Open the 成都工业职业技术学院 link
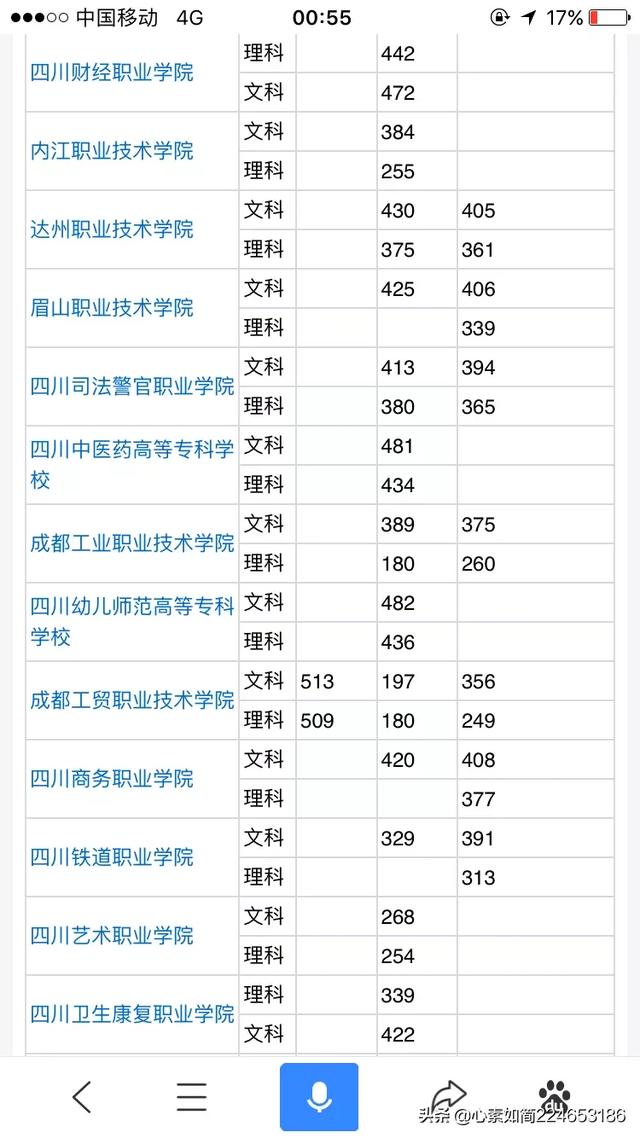Image resolution: width=640 pixels, height=1138 pixels. [132, 543]
